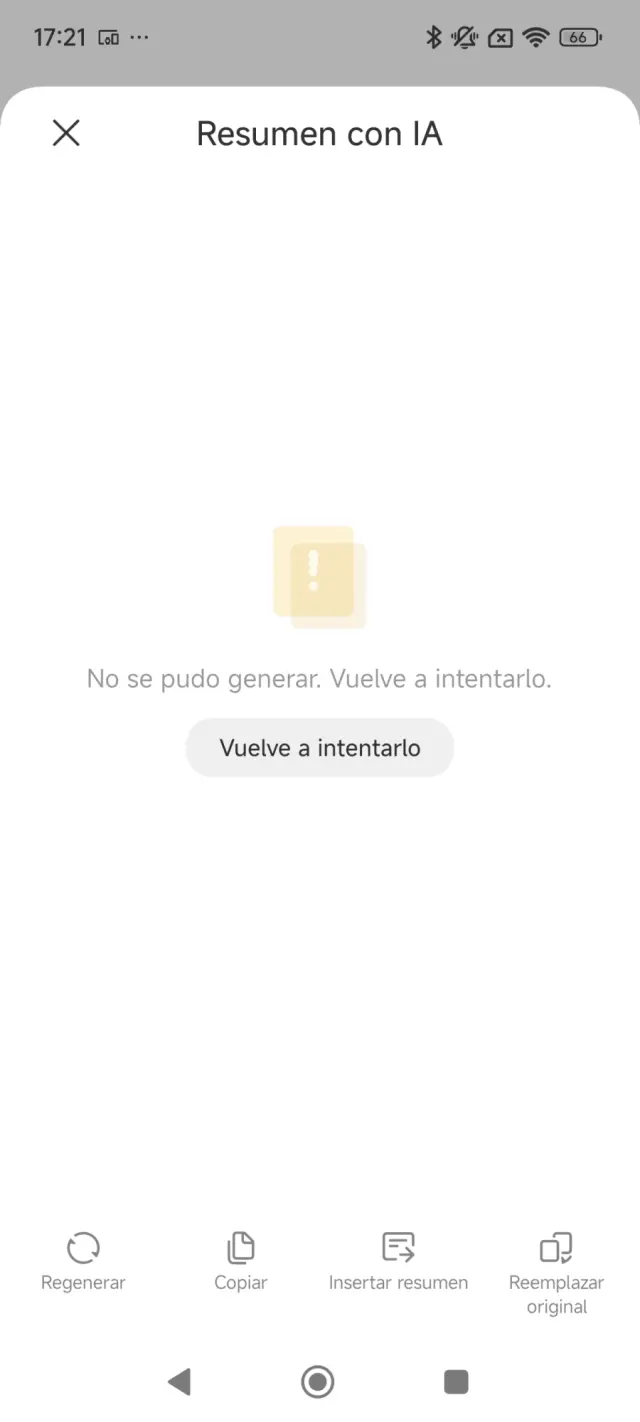Close the Resumen con IA panel

[66, 133]
